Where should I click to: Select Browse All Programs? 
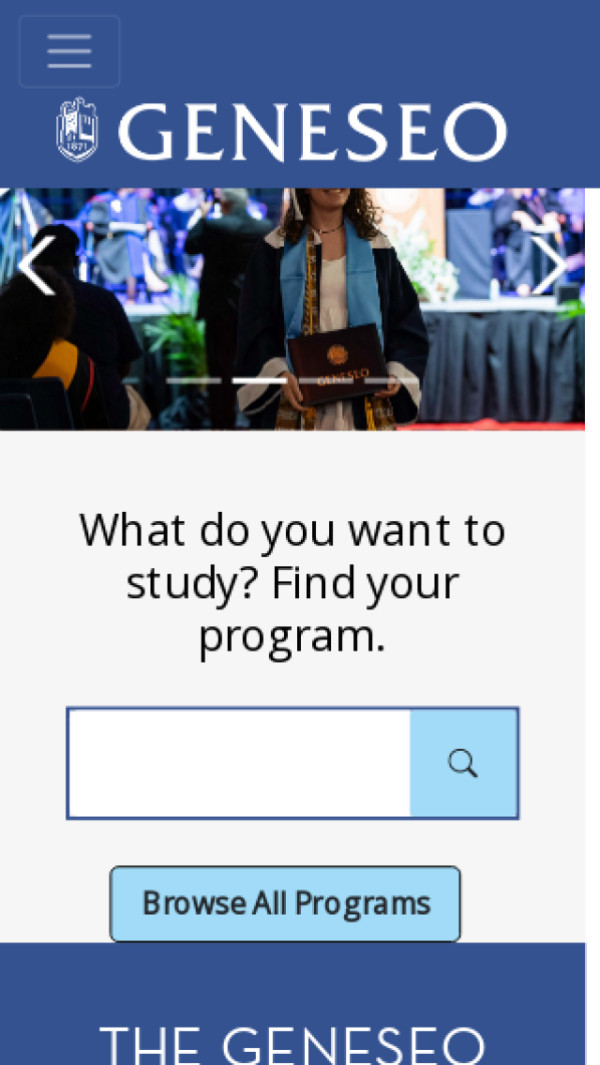click(x=285, y=904)
